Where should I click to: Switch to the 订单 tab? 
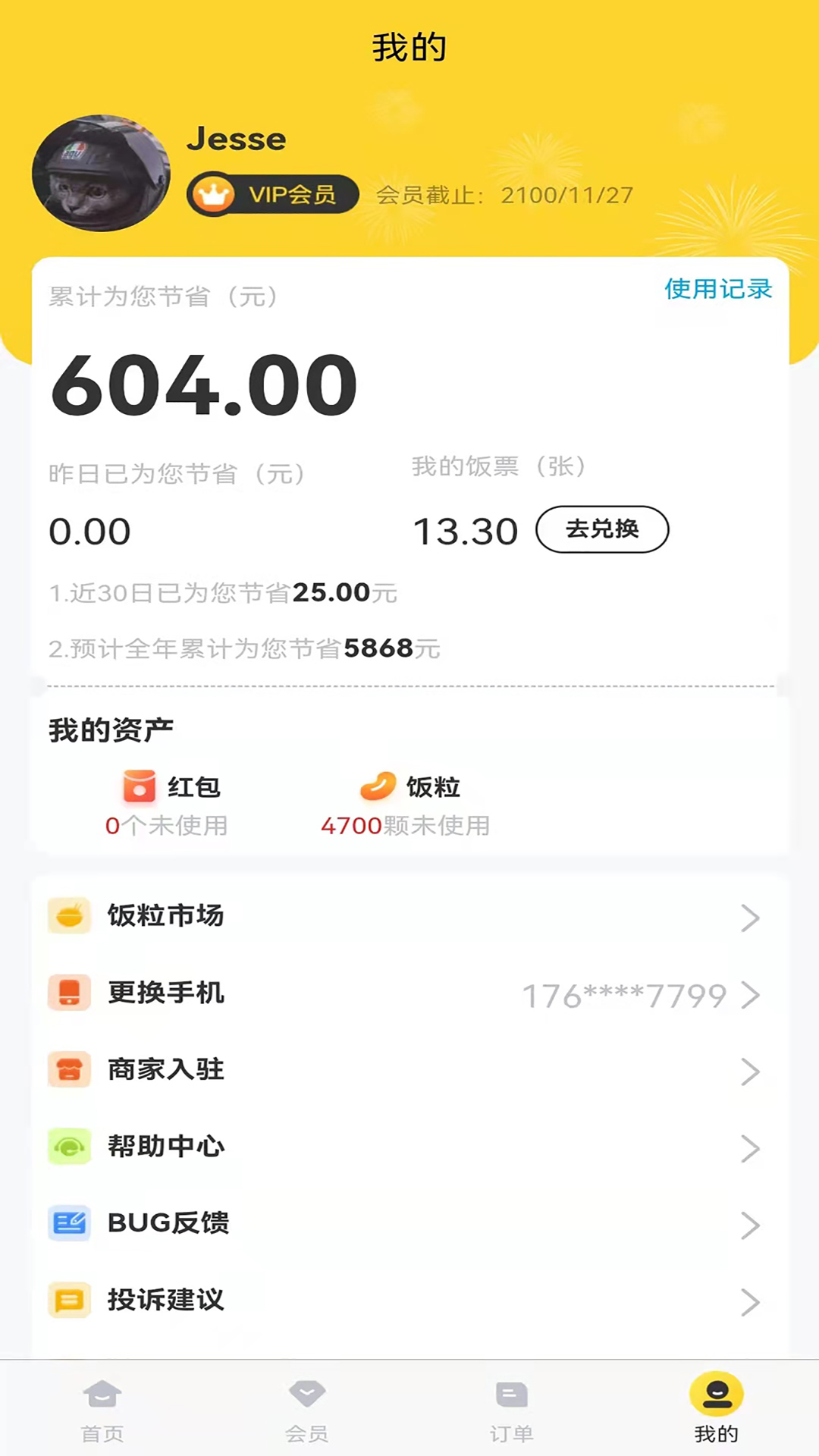click(x=511, y=1410)
